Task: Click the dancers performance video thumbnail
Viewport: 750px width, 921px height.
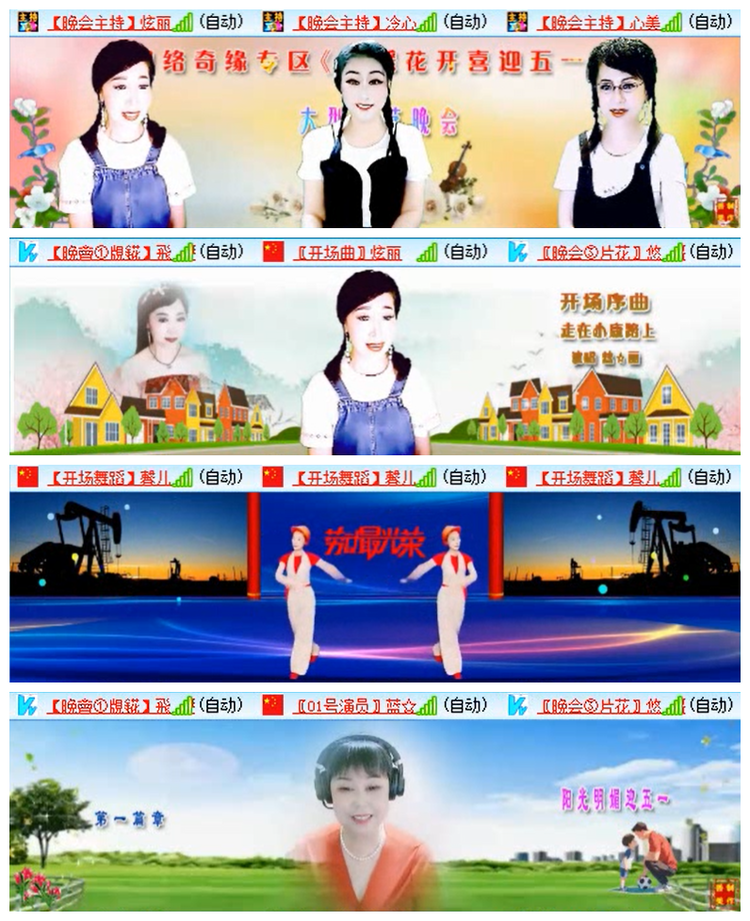Action: [375, 590]
